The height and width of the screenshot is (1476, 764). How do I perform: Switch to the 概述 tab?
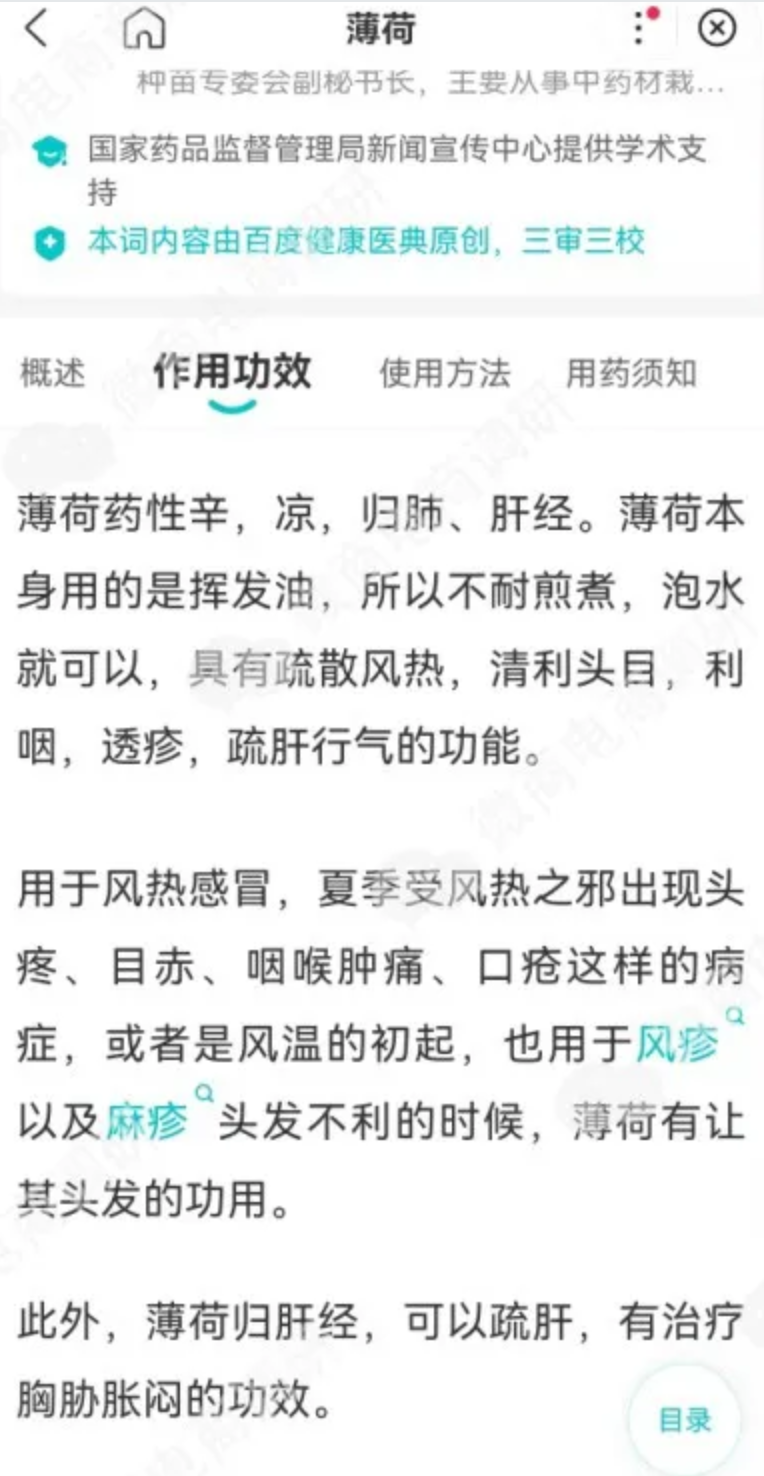[52, 374]
